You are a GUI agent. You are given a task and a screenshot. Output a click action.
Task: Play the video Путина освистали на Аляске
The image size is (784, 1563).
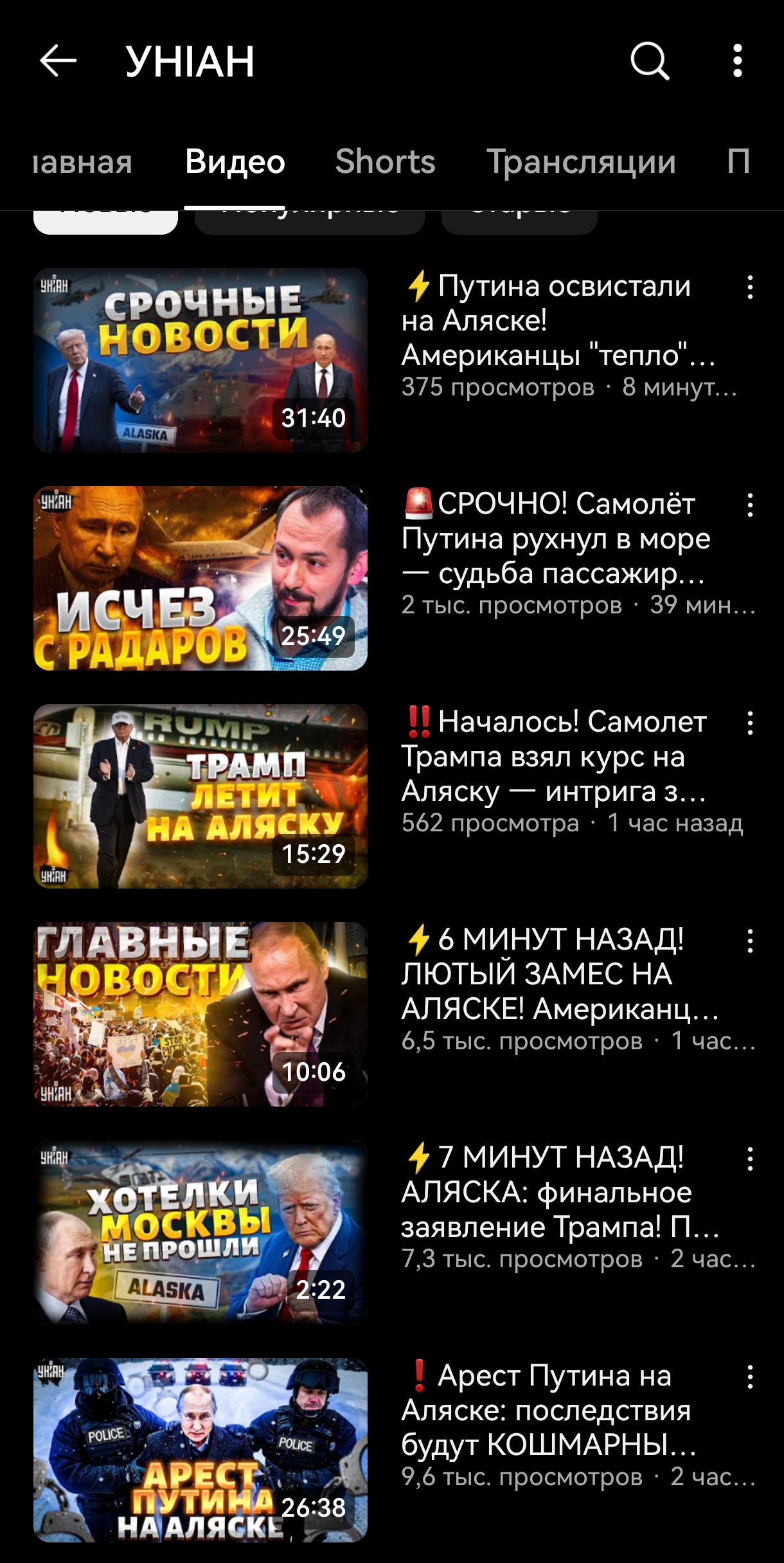click(200, 360)
